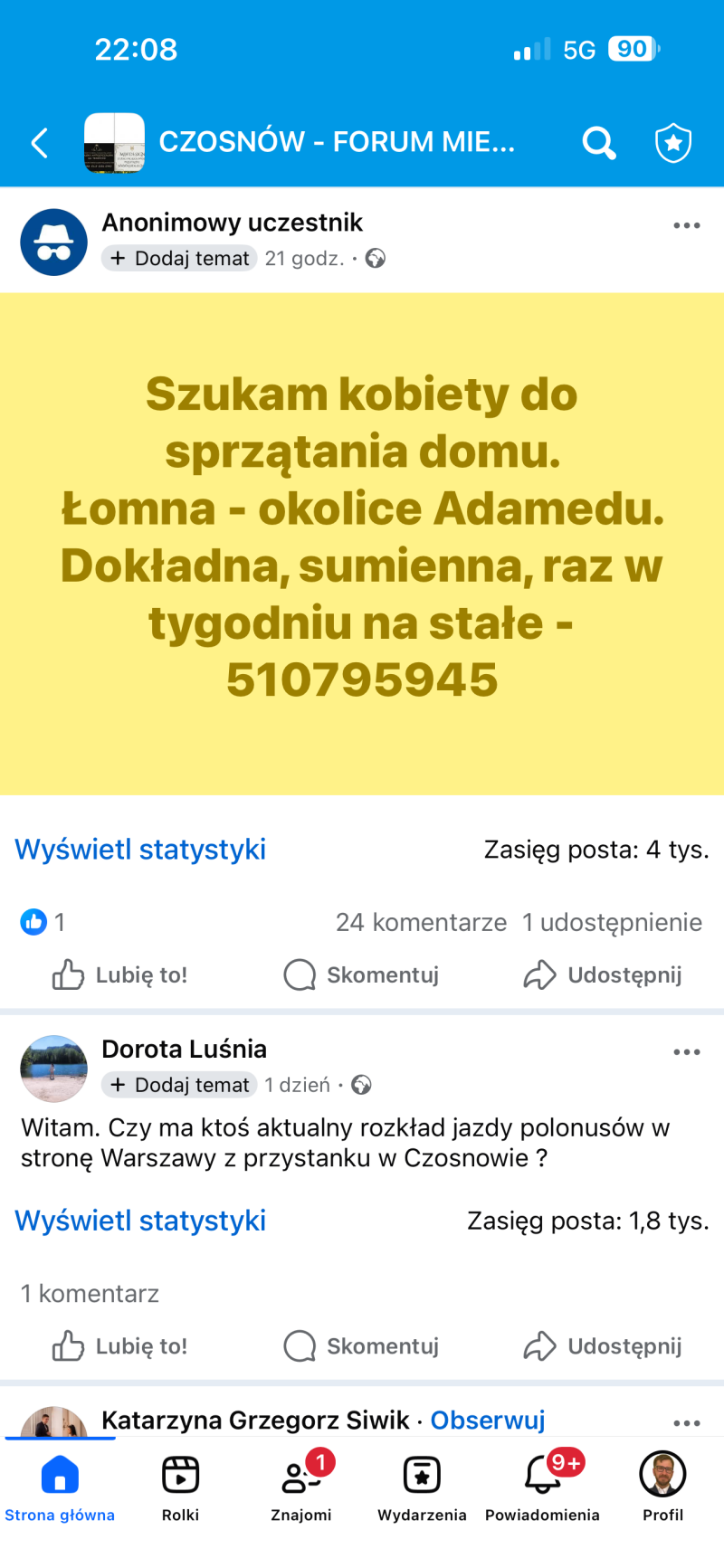
Task: Open options menu for the anonymous participant's post
Action: [x=686, y=225]
